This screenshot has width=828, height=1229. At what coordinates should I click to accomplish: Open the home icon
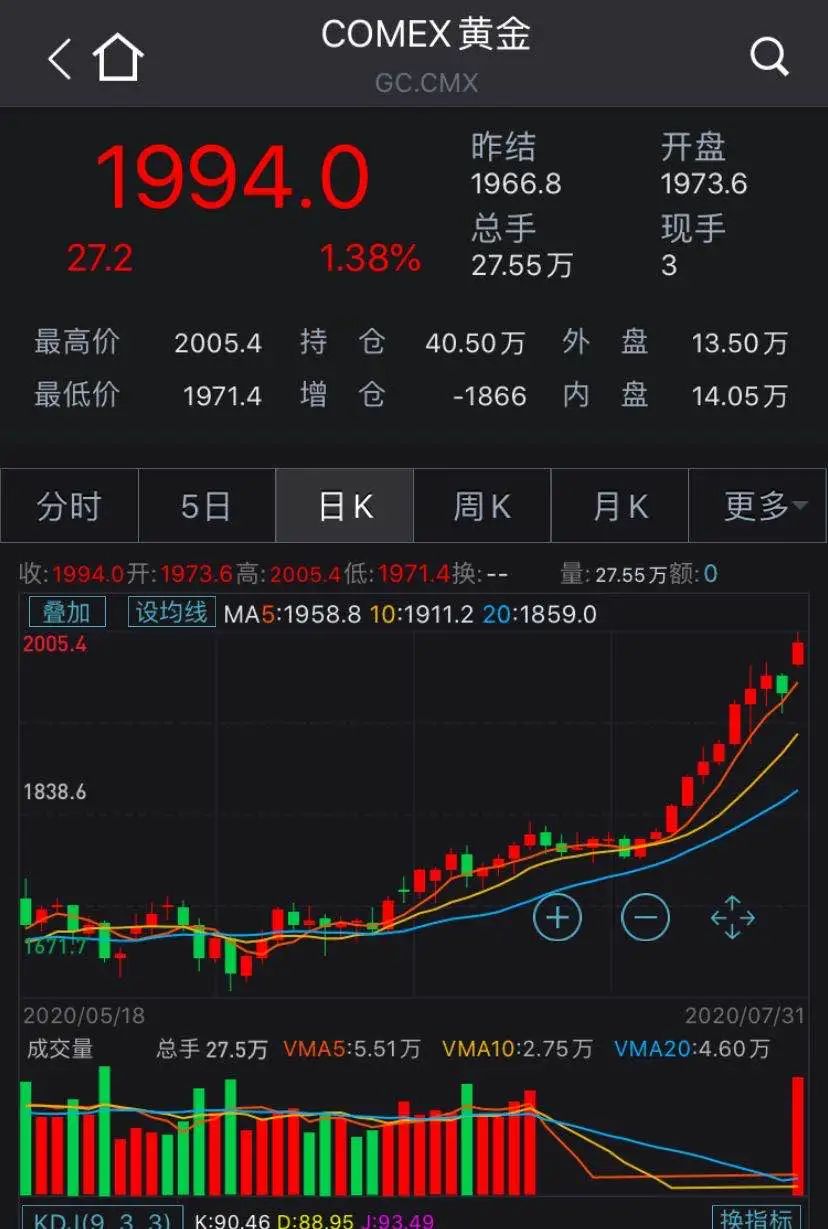118,58
